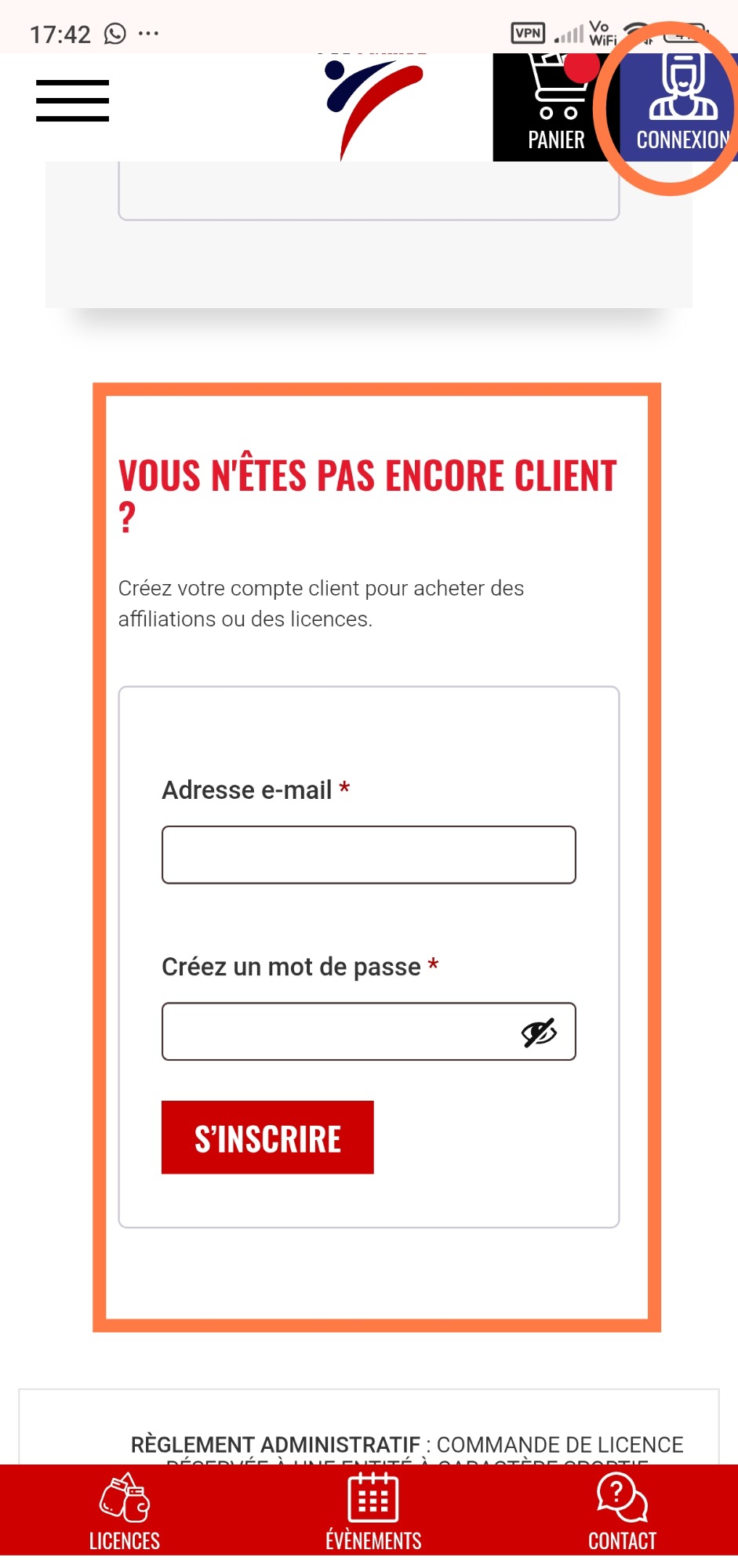Toggle password visibility eye icon
This screenshot has height=1568, width=738.
539,1033
